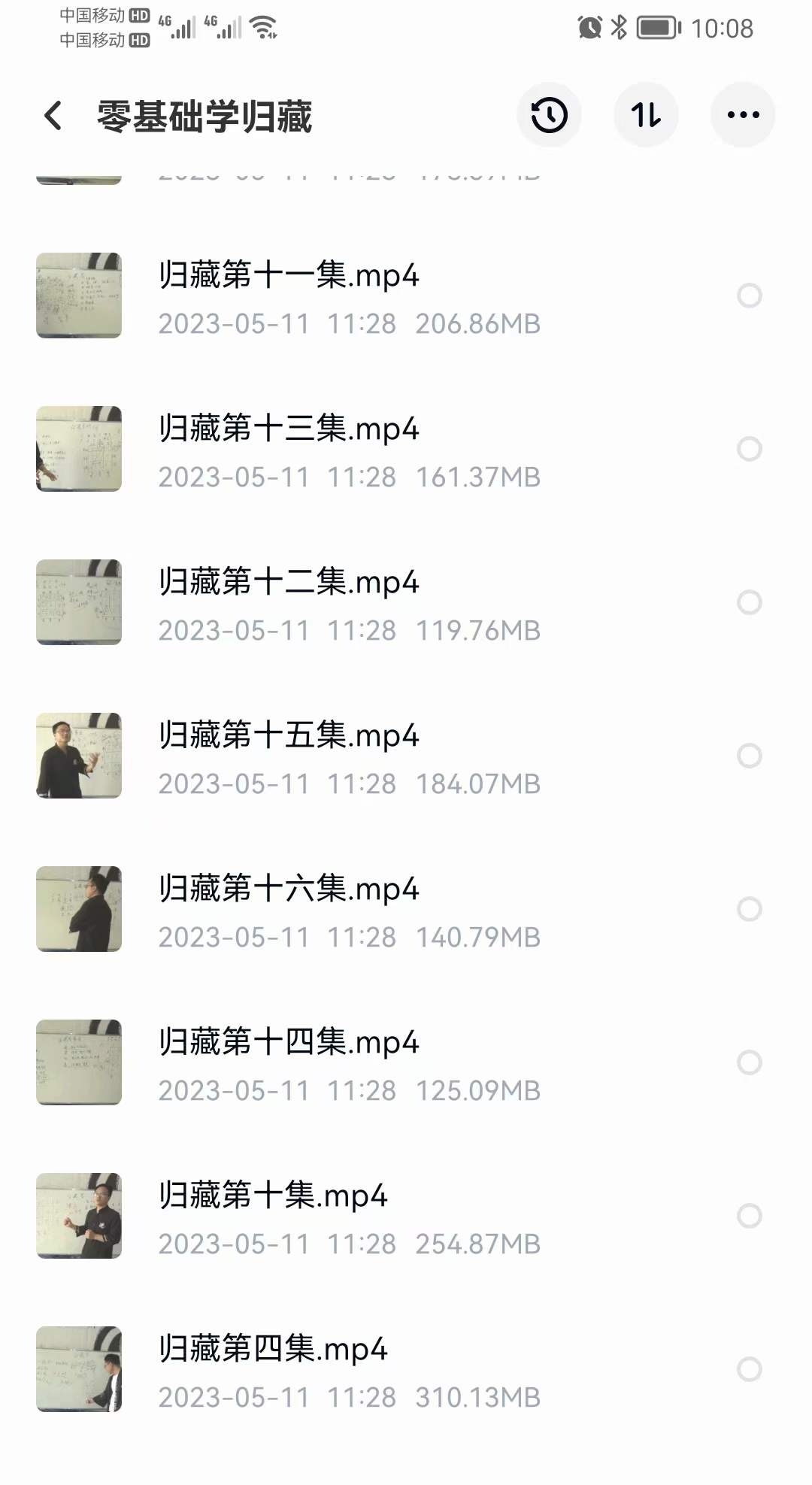Viewport: 812px width, 1485px height.
Task: Click the sort order icon
Action: click(646, 114)
